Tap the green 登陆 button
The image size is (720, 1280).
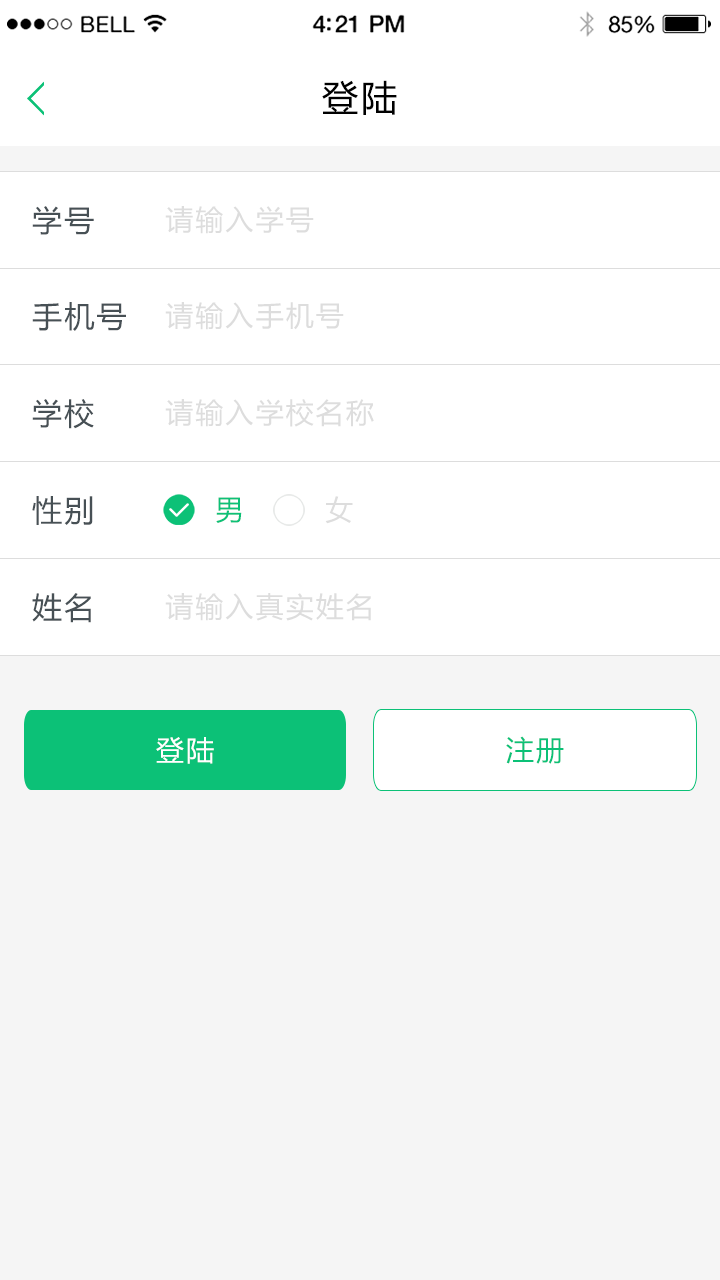click(x=185, y=750)
